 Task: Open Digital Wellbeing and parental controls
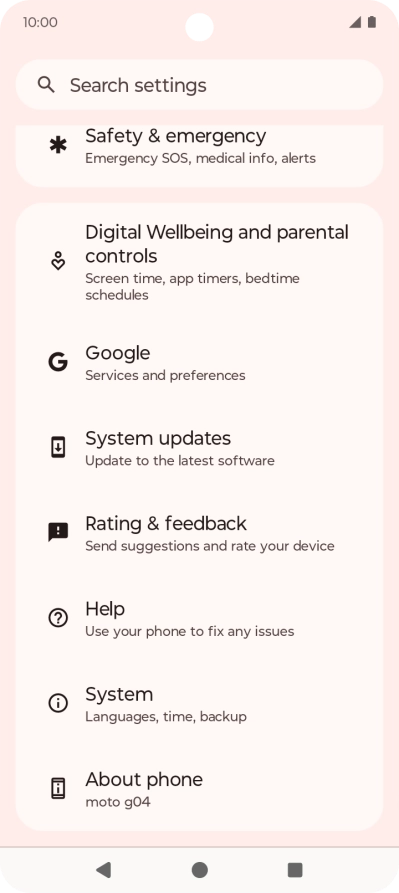(199, 262)
